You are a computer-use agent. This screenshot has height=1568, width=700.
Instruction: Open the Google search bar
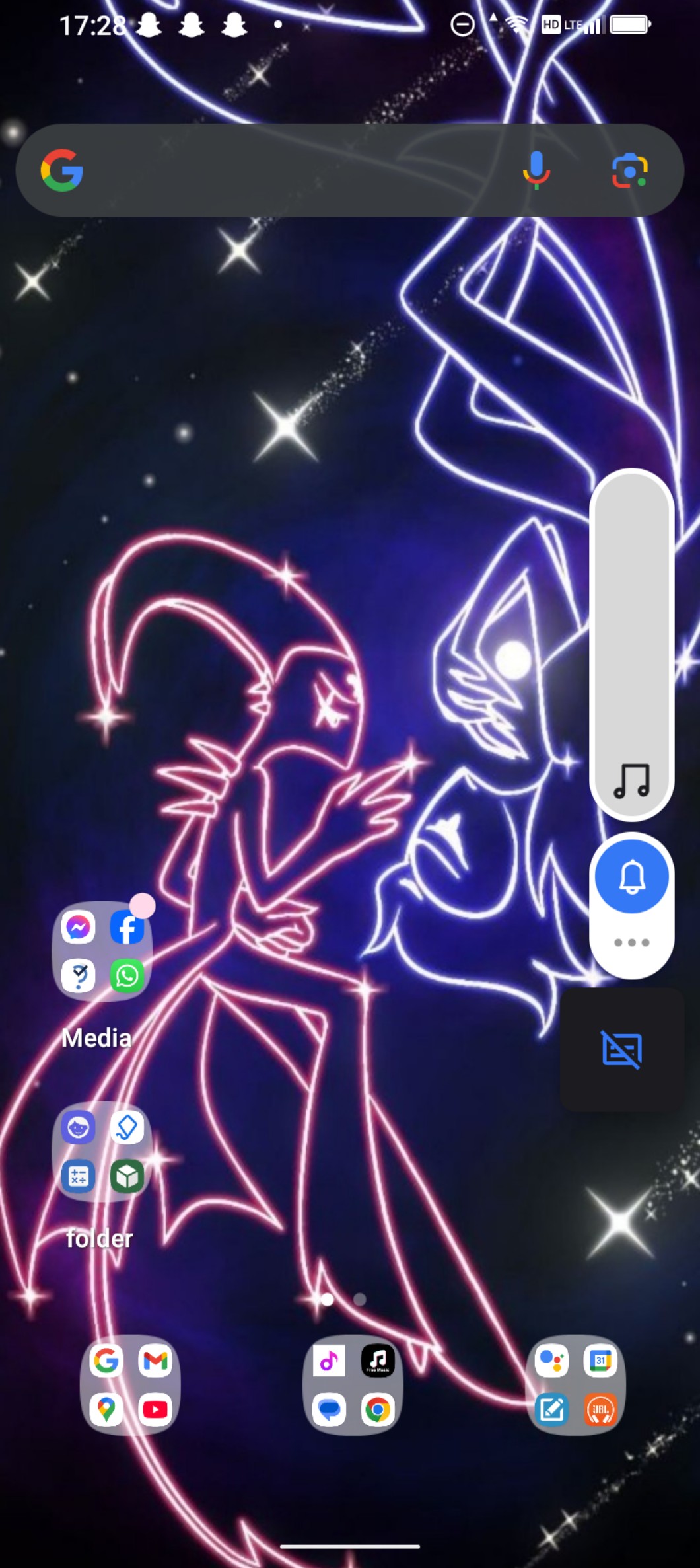point(297,170)
